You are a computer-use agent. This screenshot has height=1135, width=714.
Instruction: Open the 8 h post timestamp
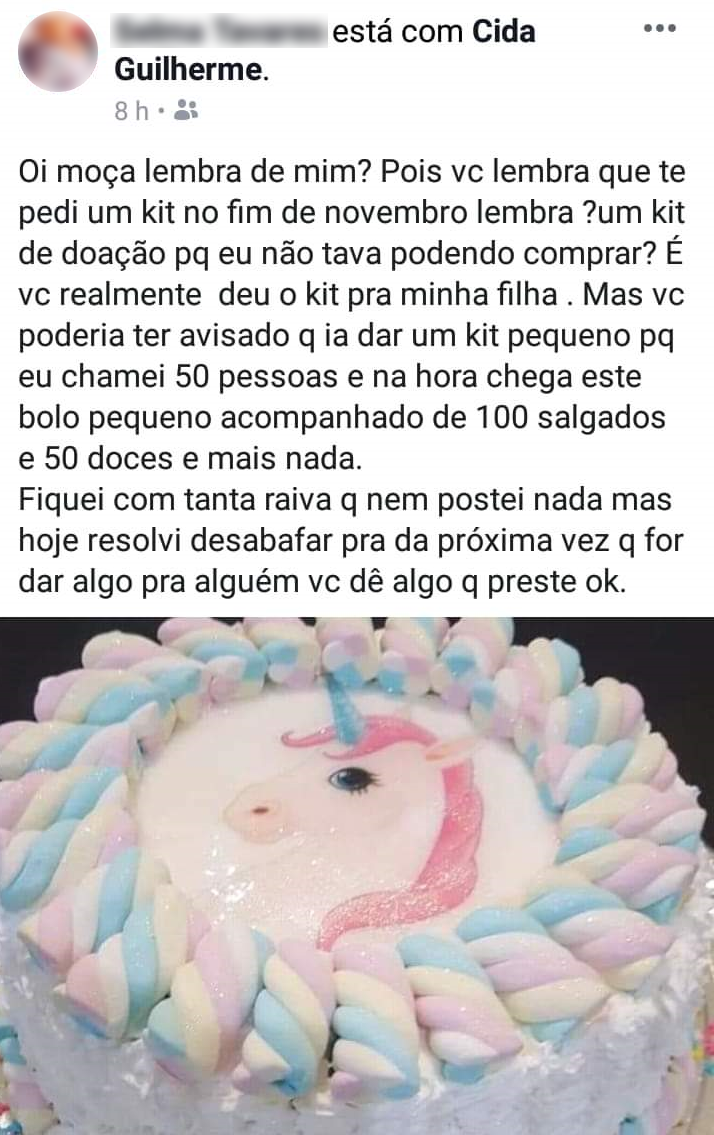[130, 109]
